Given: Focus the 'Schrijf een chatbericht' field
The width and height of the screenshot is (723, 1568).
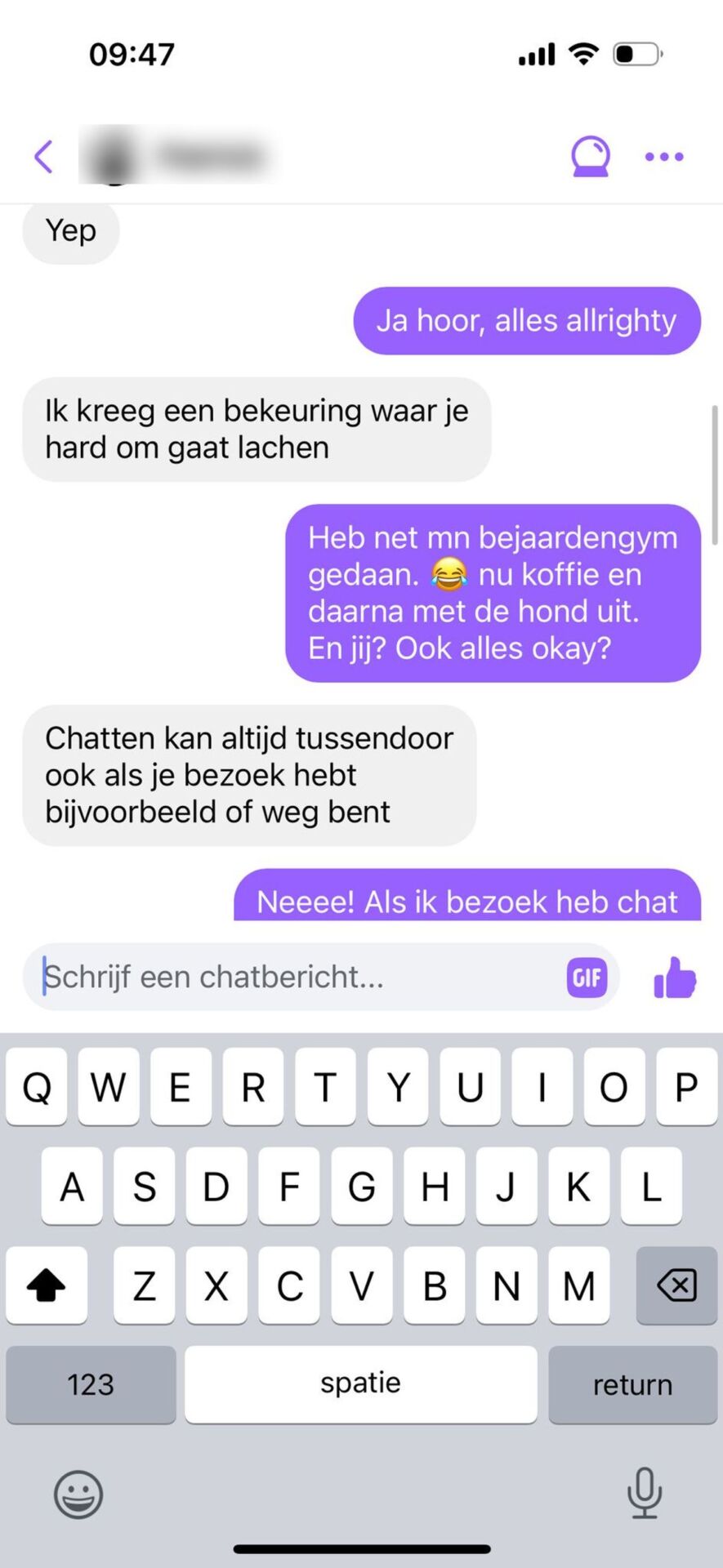Looking at the screenshot, I should 294,977.
